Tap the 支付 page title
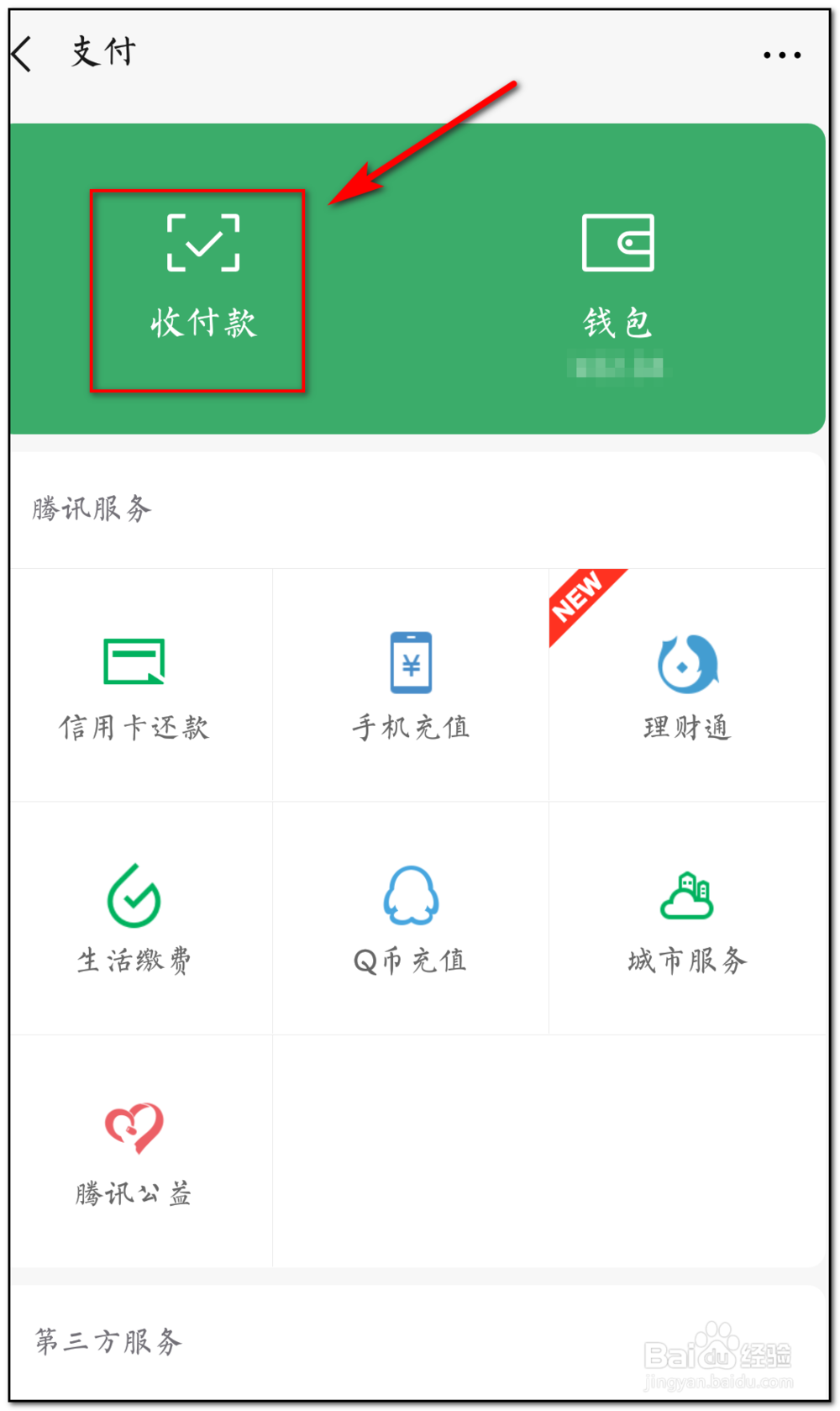Viewport: 840px width, 1411px height. point(102,52)
